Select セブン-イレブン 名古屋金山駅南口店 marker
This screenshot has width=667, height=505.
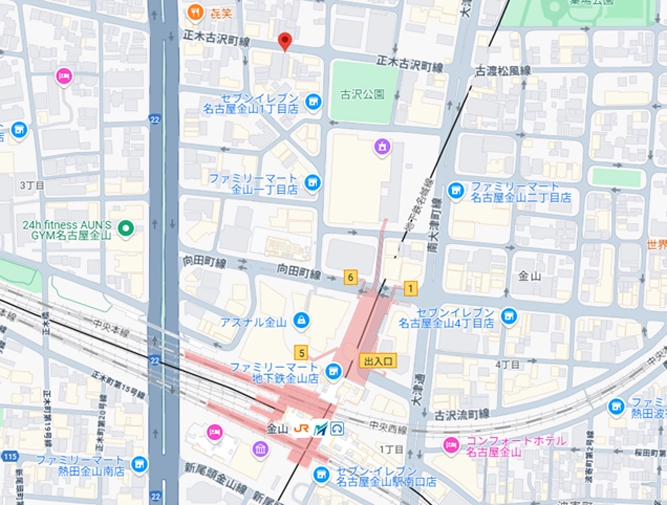[319, 474]
